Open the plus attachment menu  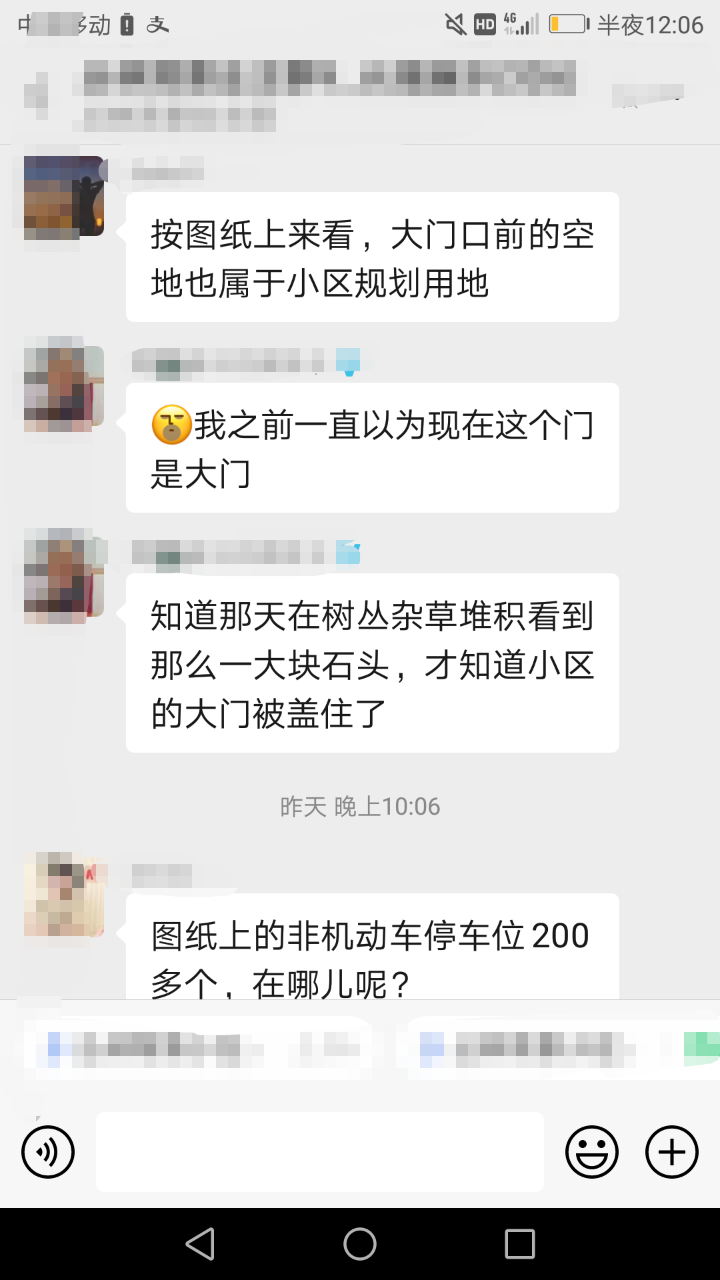click(x=672, y=1152)
